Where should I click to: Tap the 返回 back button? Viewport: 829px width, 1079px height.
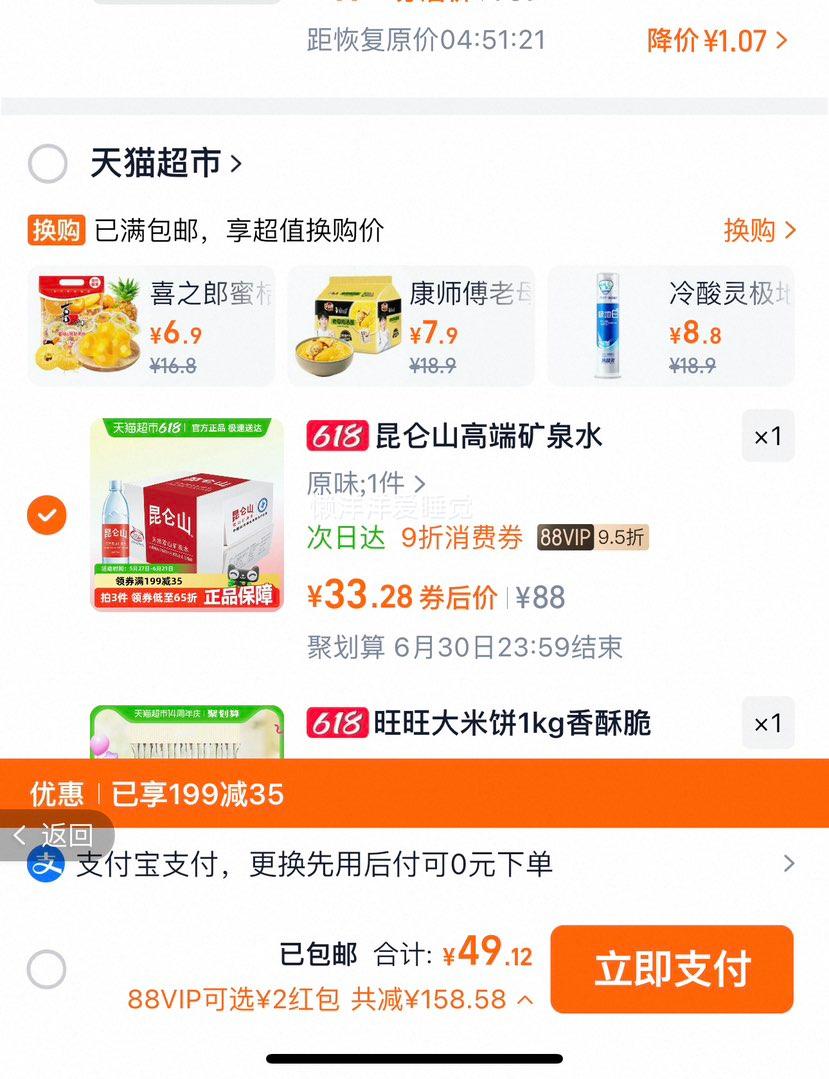[x=56, y=835]
